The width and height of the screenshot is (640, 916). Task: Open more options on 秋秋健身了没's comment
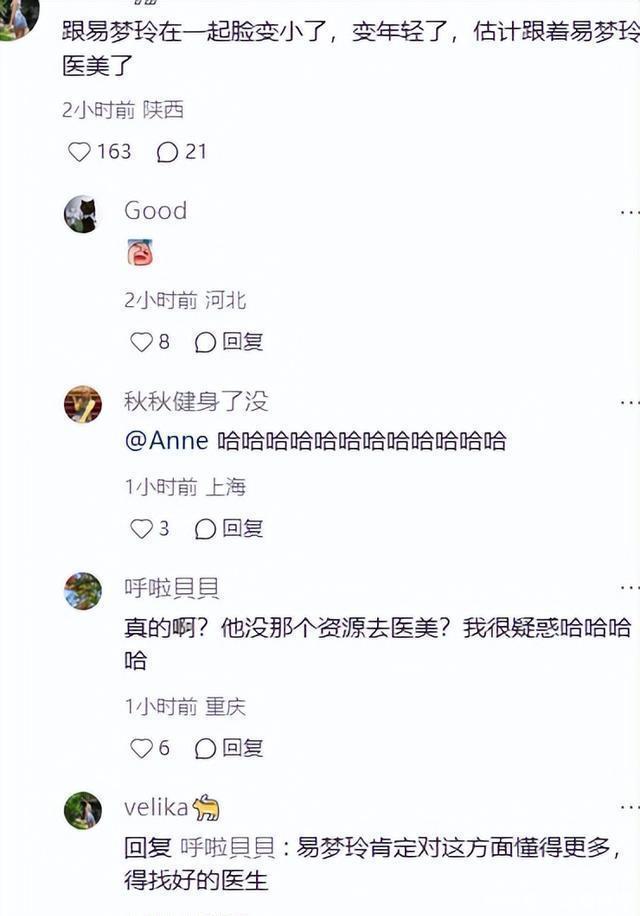(628, 403)
